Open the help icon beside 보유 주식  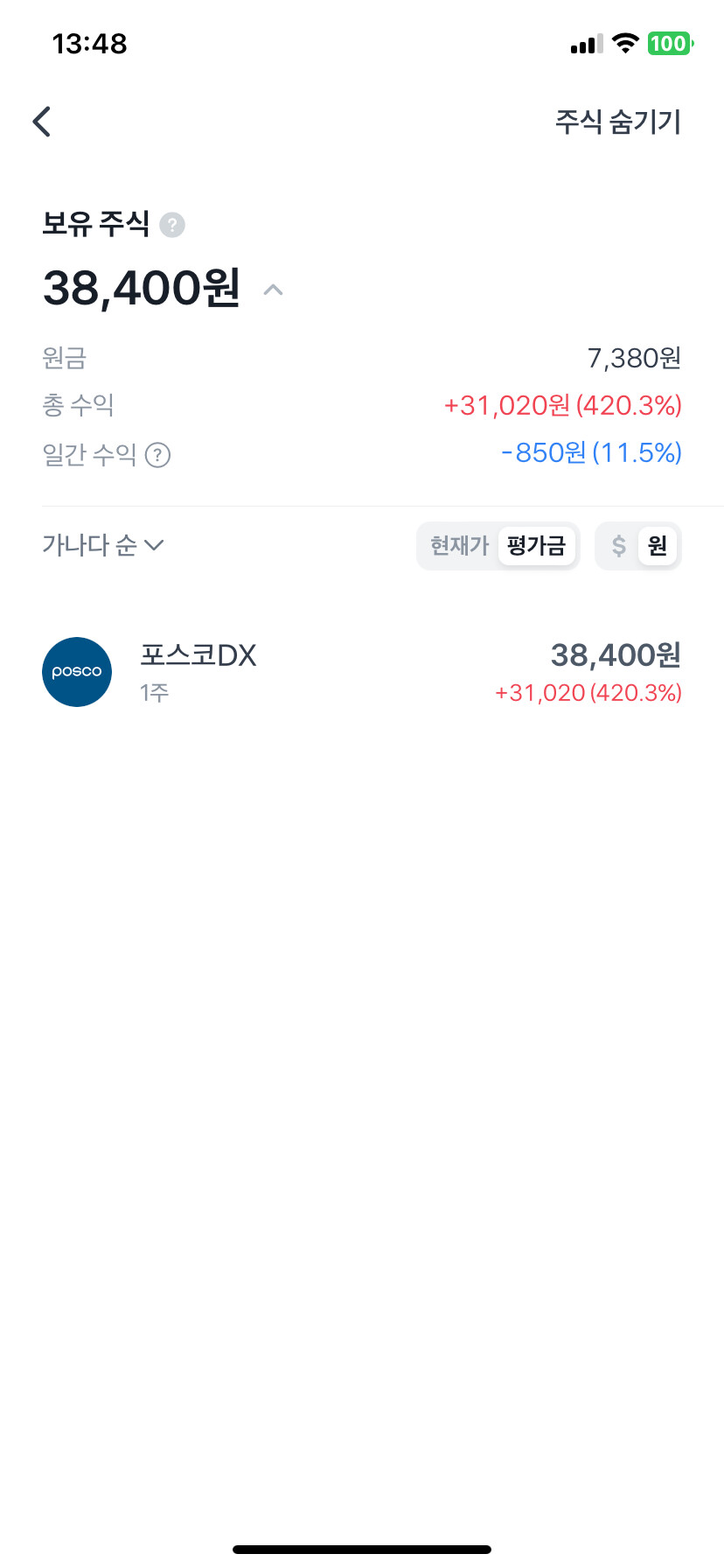pos(172,225)
